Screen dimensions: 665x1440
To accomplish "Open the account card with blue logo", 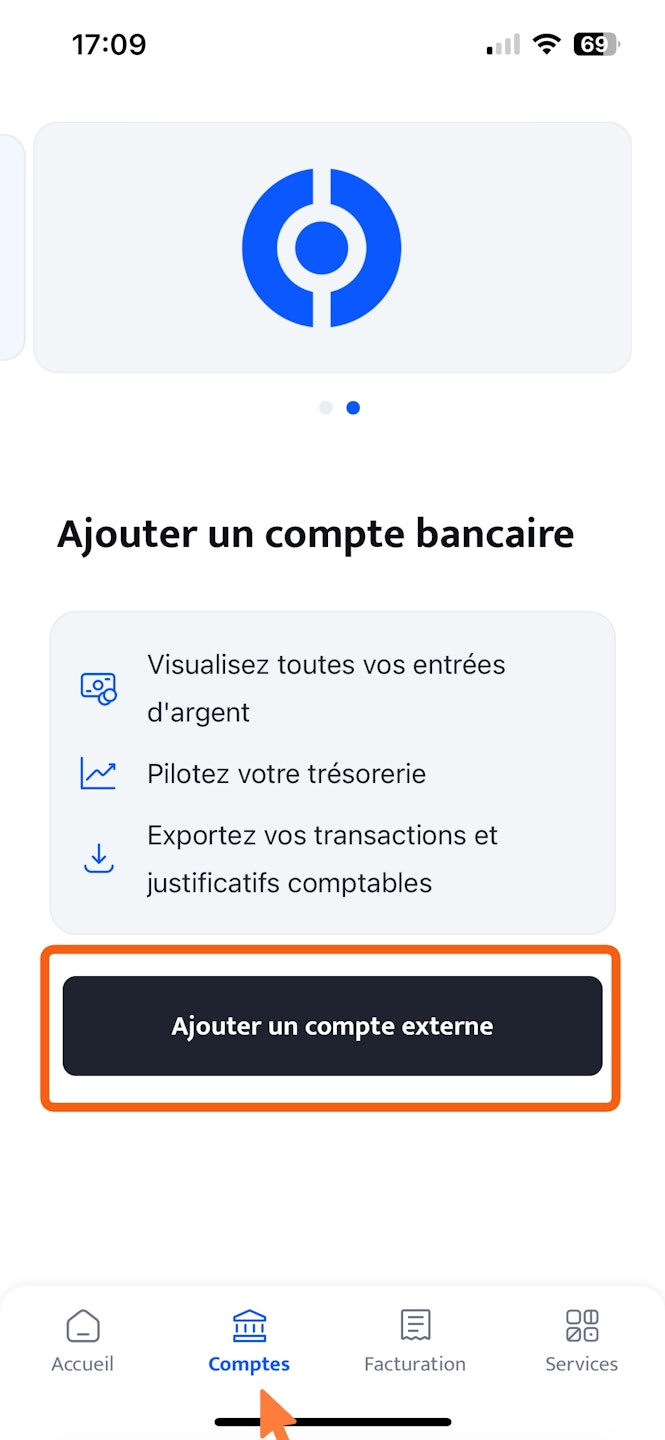I will pyautogui.click(x=332, y=247).
